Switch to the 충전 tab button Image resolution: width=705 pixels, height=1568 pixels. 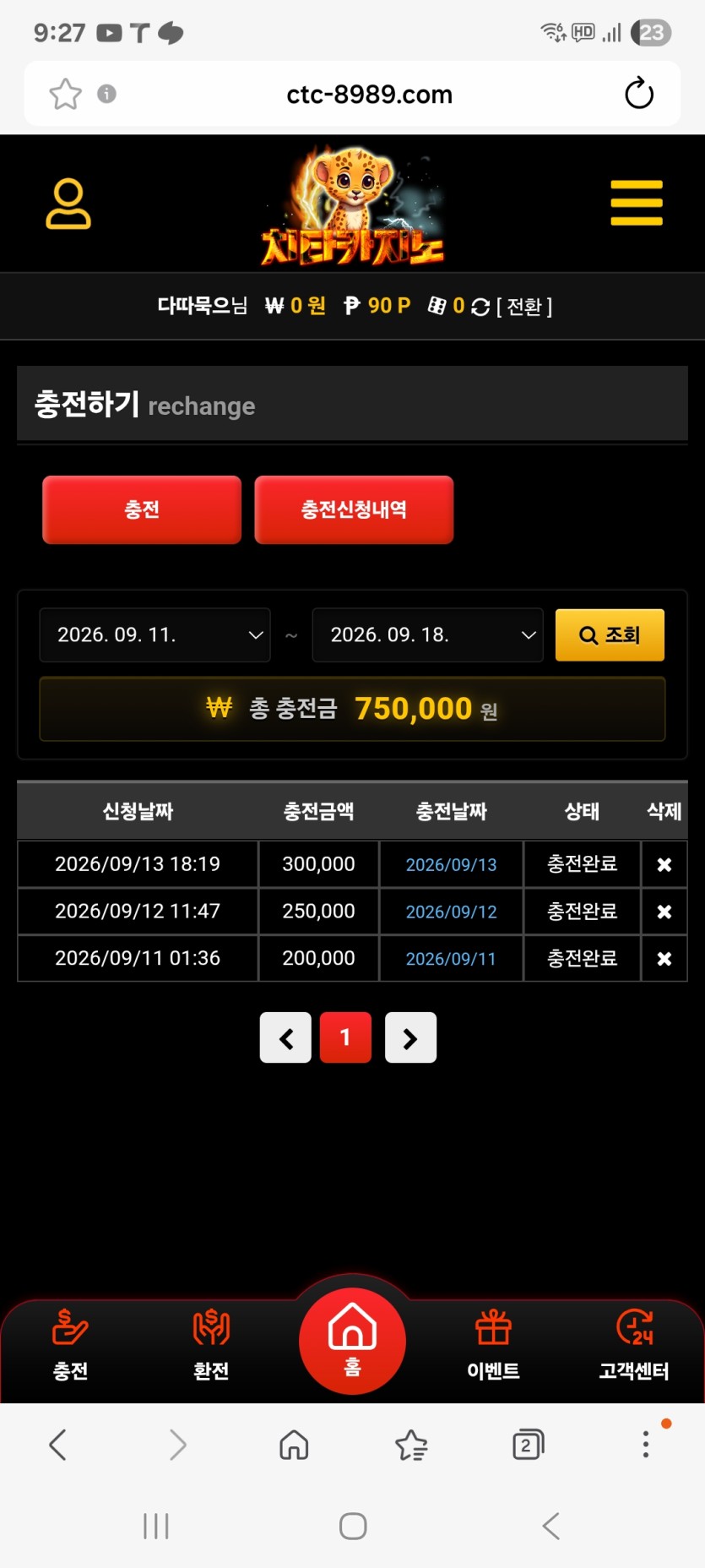click(x=142, y=509)
